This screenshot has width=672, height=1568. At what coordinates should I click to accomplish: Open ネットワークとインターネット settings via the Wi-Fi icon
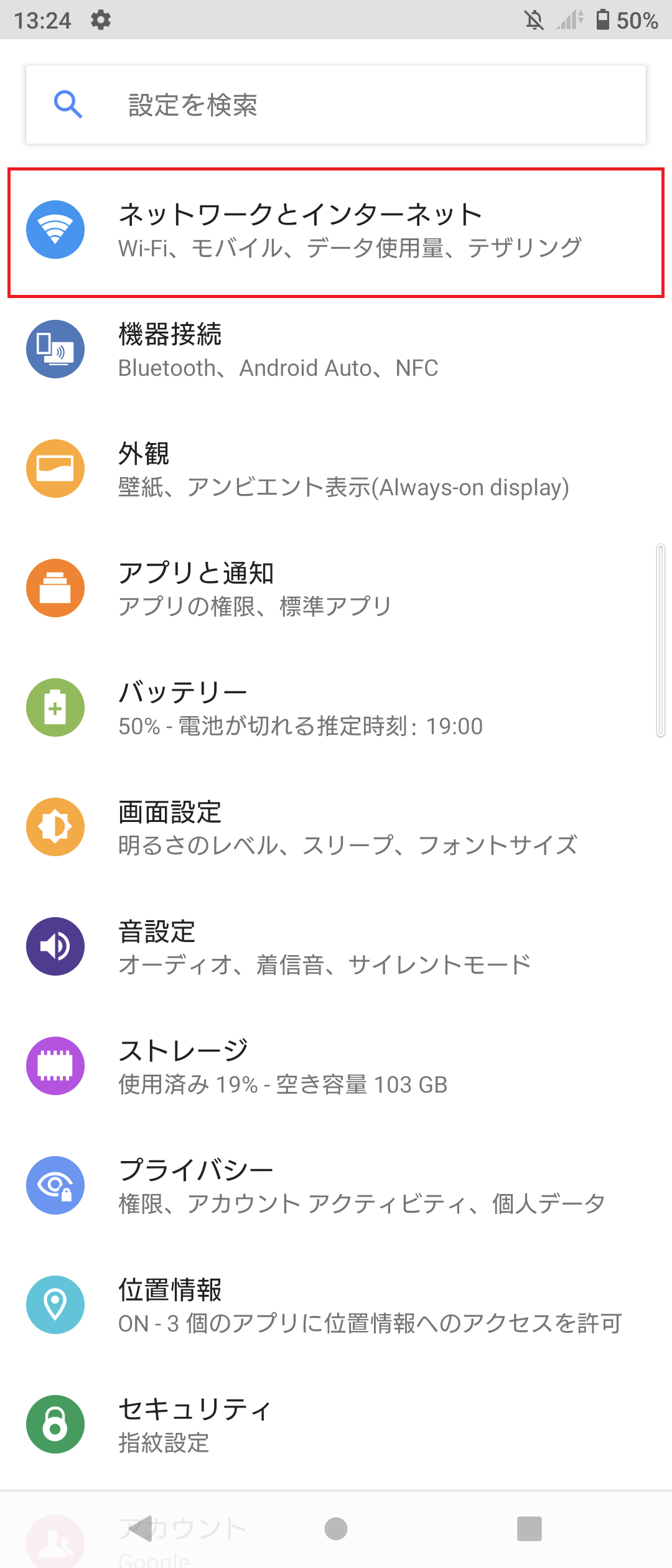[55, 230]
